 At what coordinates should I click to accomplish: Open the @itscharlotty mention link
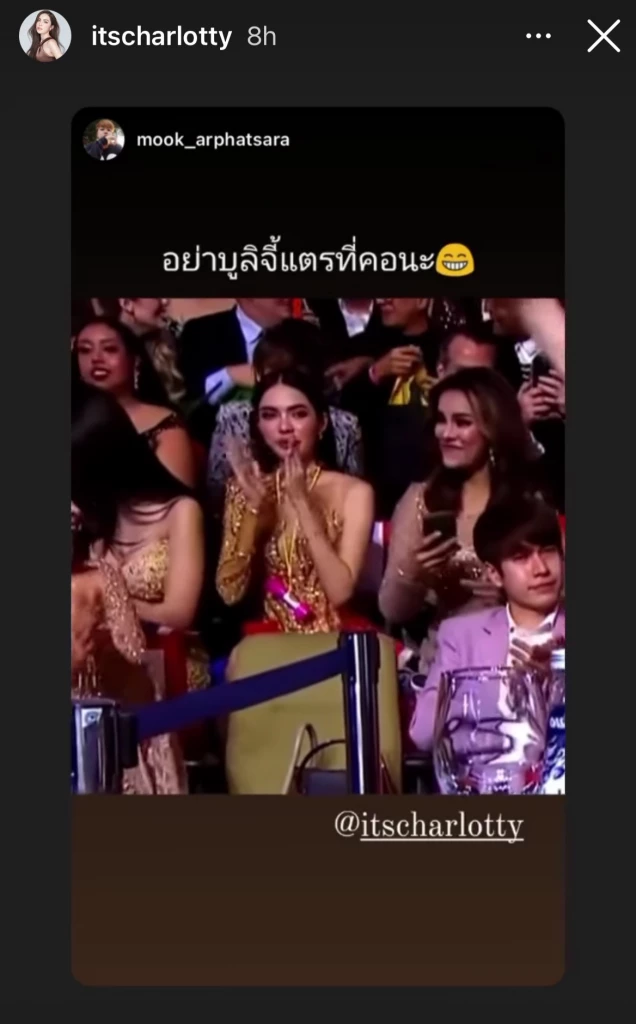tap(428, 826)
